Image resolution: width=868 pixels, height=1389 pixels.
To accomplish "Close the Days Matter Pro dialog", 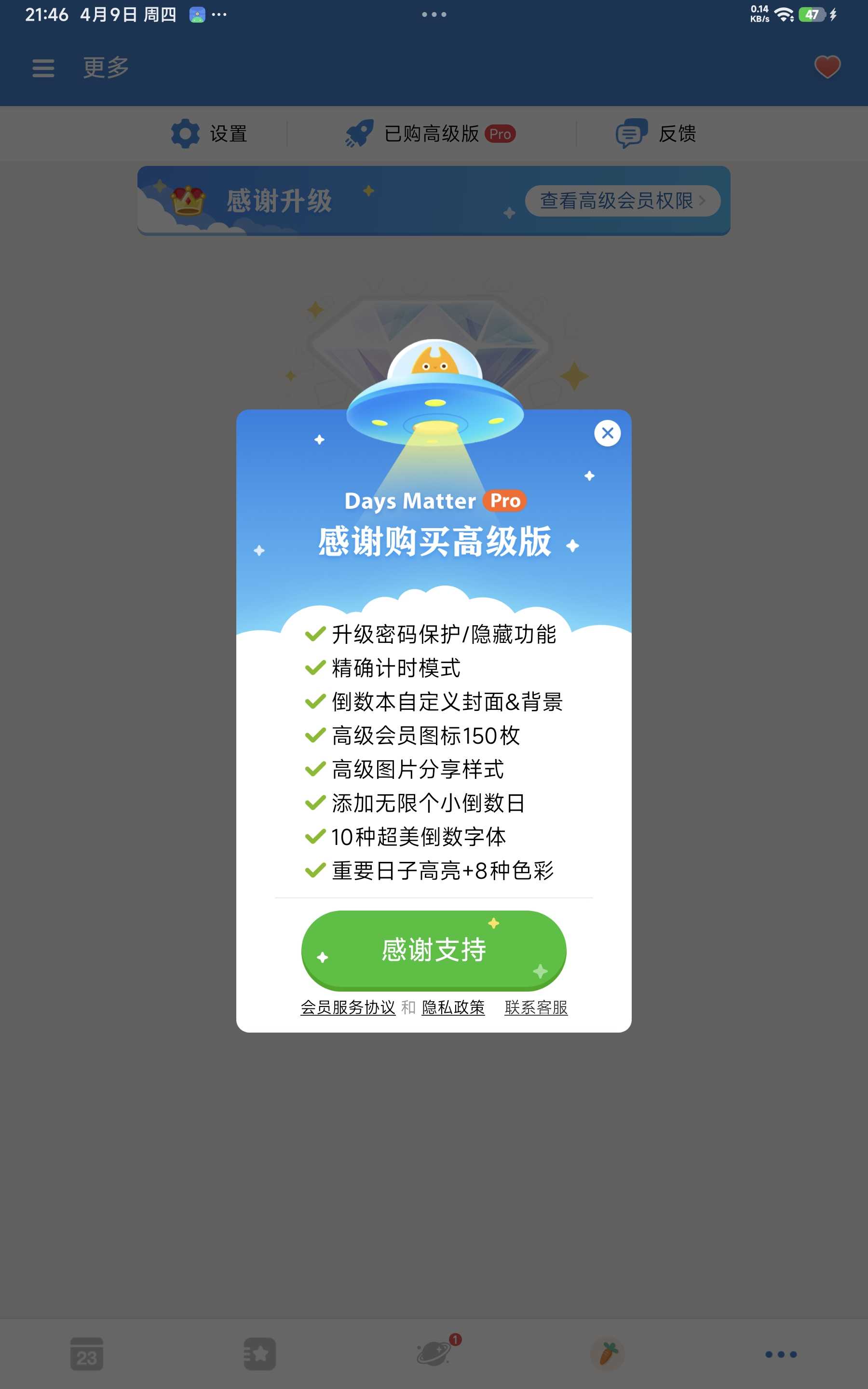I will click(608, 433).
